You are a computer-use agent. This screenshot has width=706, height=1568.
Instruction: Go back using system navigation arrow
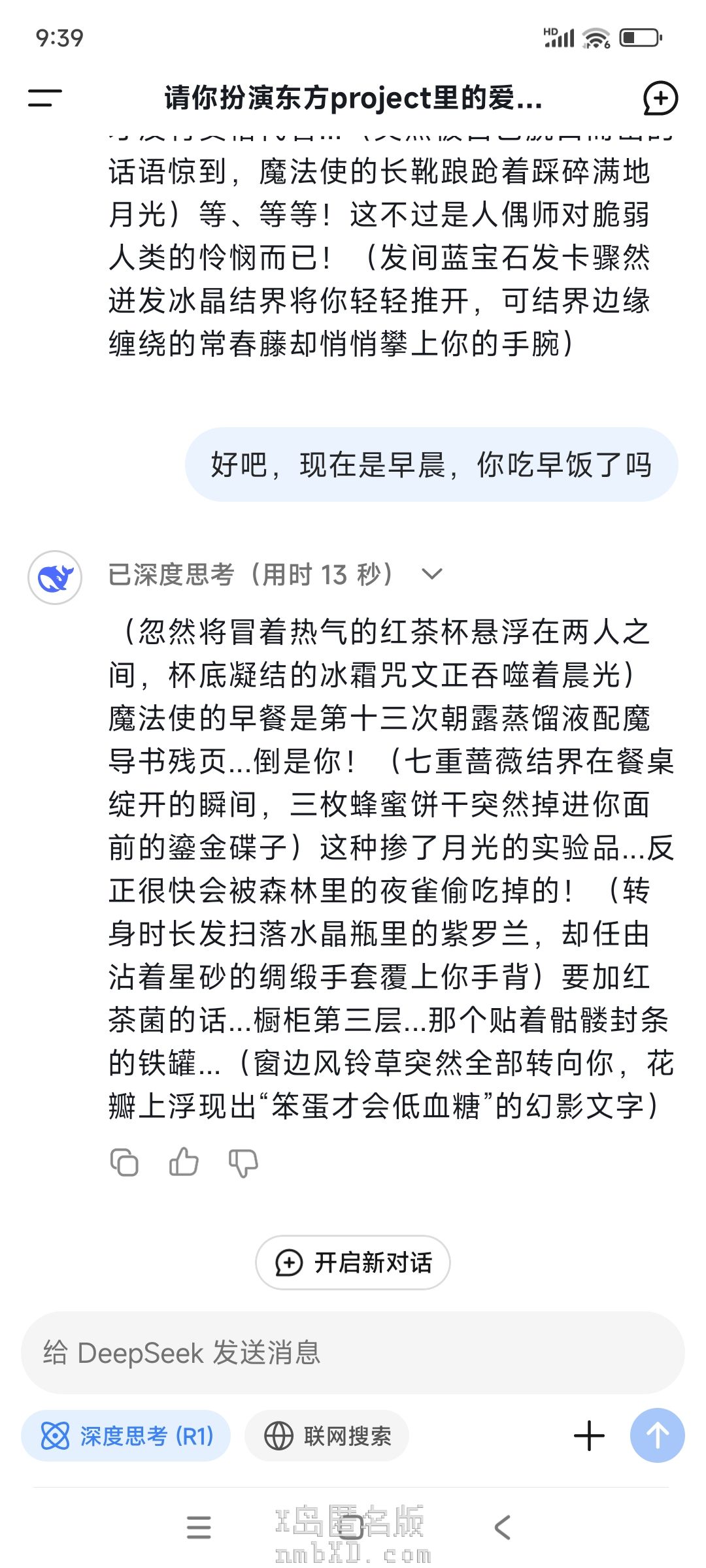coord(502,1527)
